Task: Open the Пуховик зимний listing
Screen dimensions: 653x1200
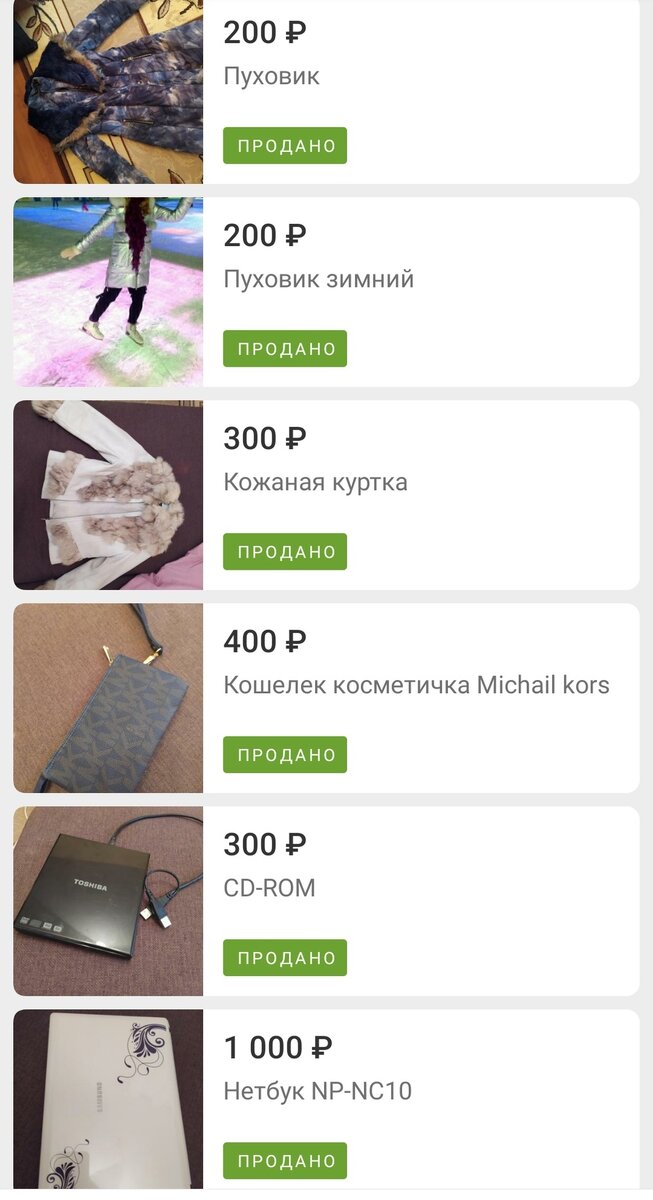Action: (326, 292)
